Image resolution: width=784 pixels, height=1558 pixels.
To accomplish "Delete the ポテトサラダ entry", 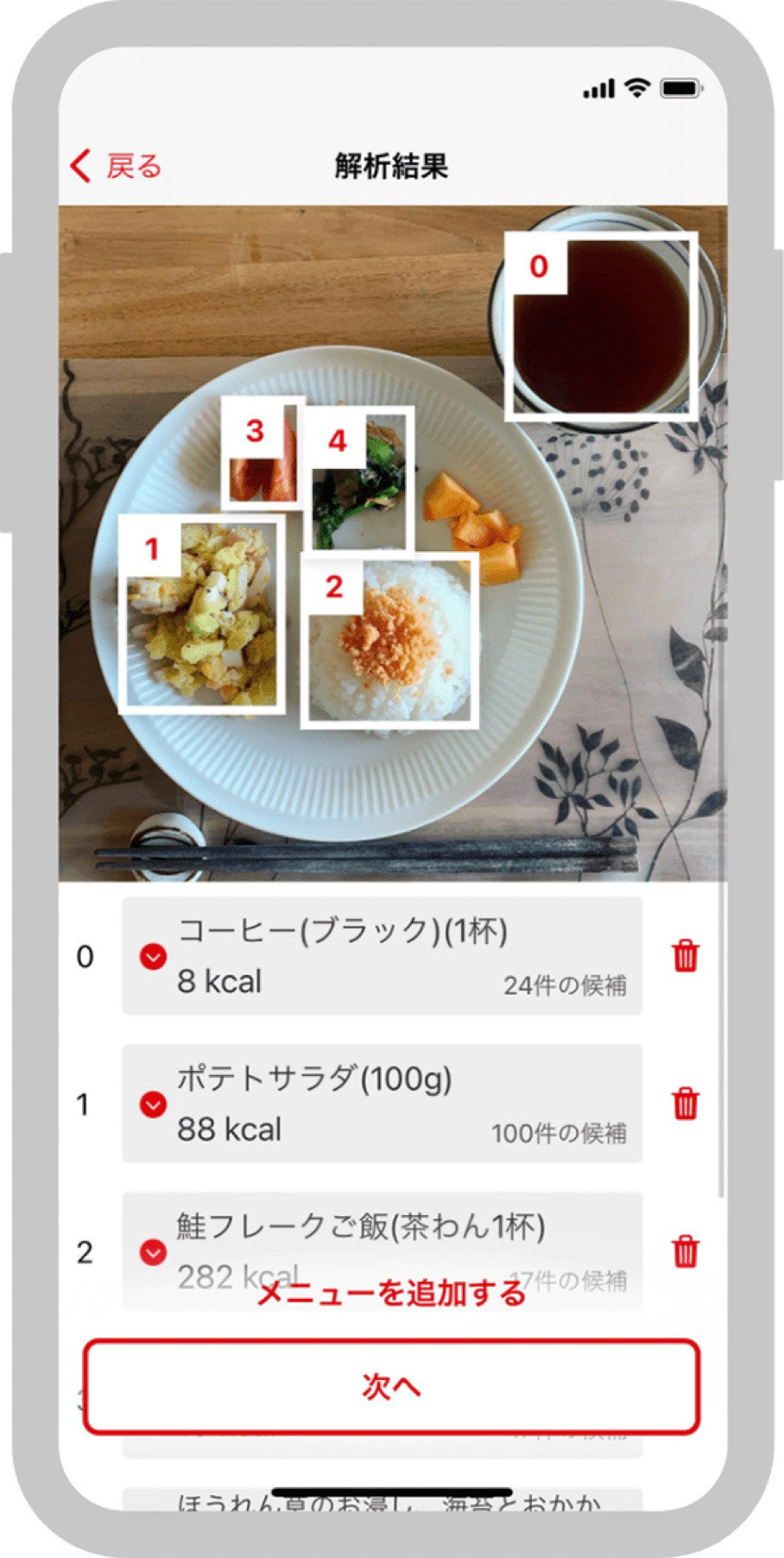I will [686, 1104].
